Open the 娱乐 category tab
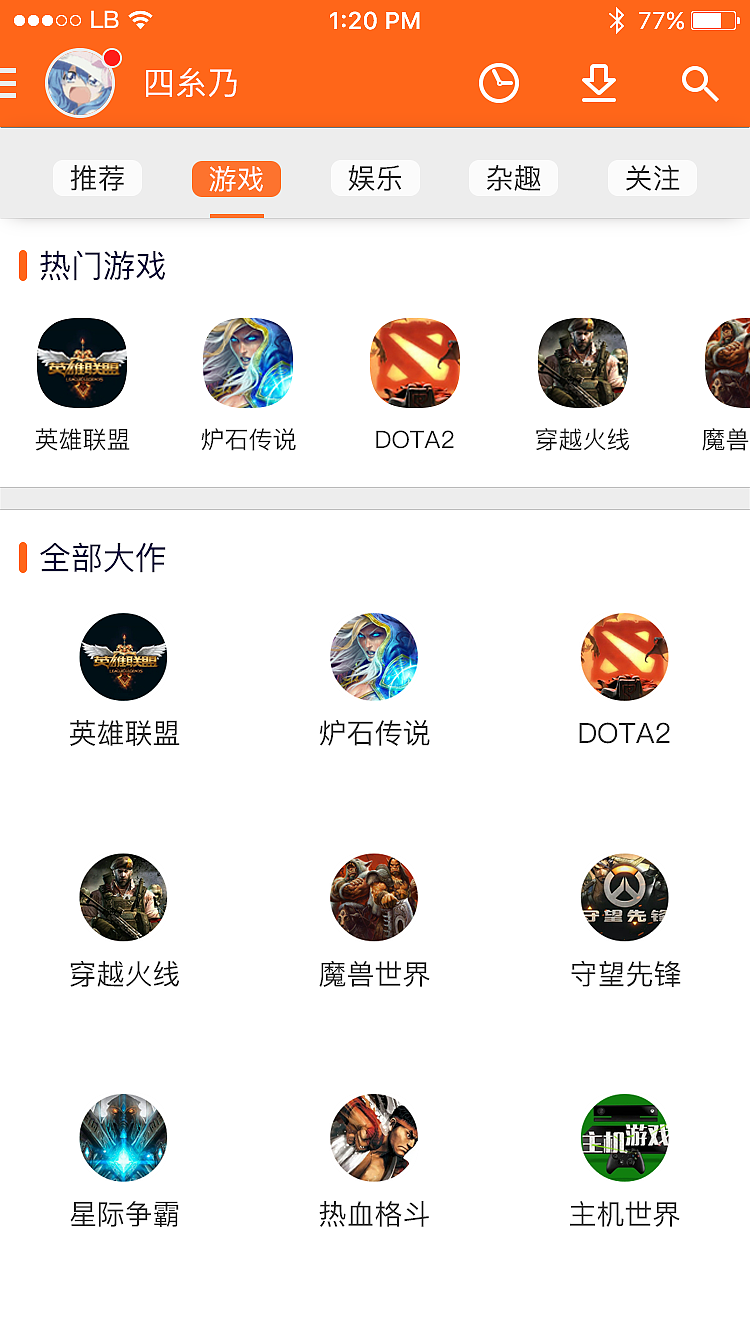Image resolution: width=750 pixels, height=1334 pixels. (375, 178)
